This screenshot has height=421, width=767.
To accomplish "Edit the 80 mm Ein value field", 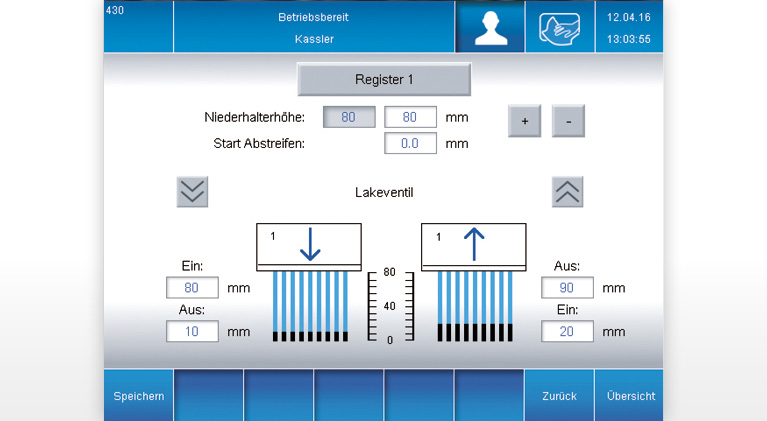I will click(x=192, y=288).
